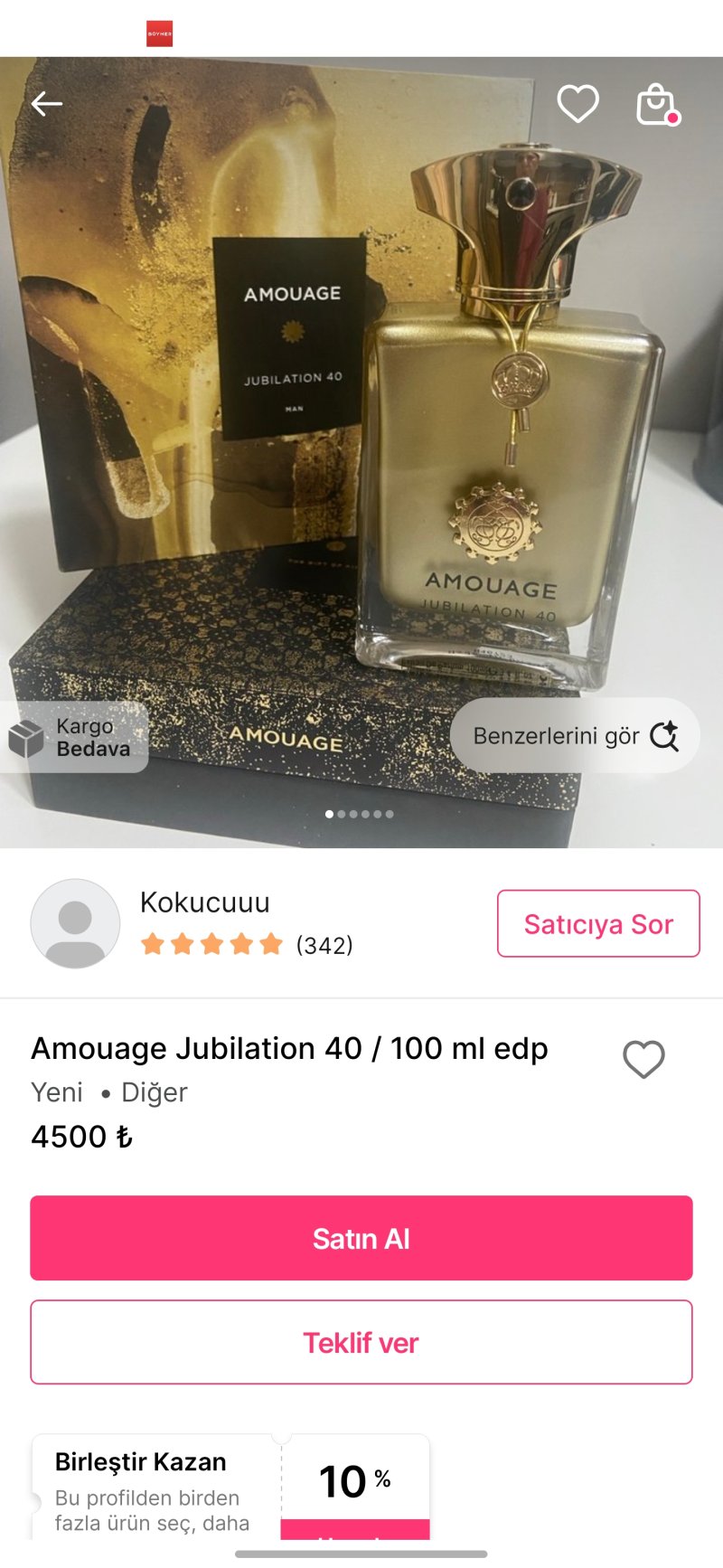
Task: Tap Benzerlerini gör to see similar items
Action: [x=575, y=735]
